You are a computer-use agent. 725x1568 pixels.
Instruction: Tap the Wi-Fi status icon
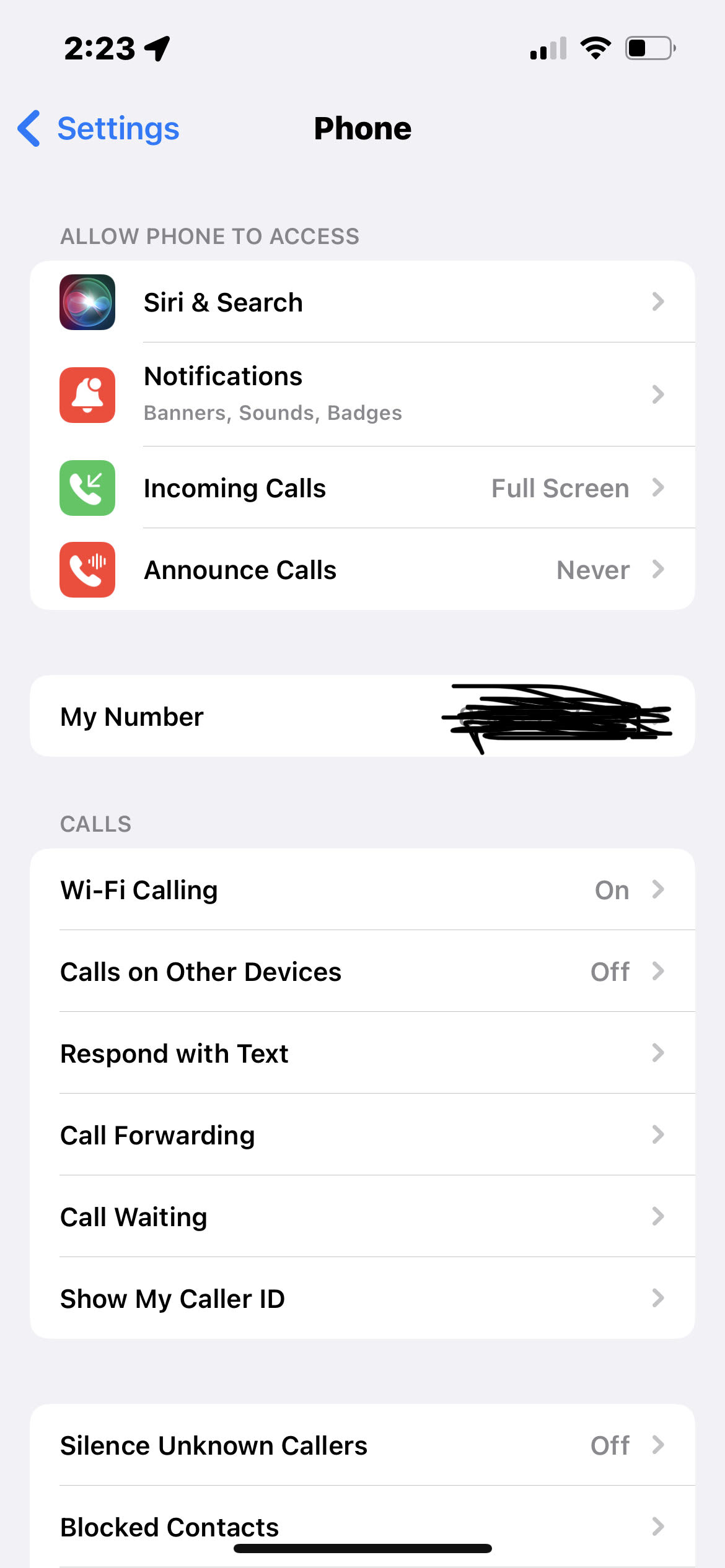click(596, 48)
